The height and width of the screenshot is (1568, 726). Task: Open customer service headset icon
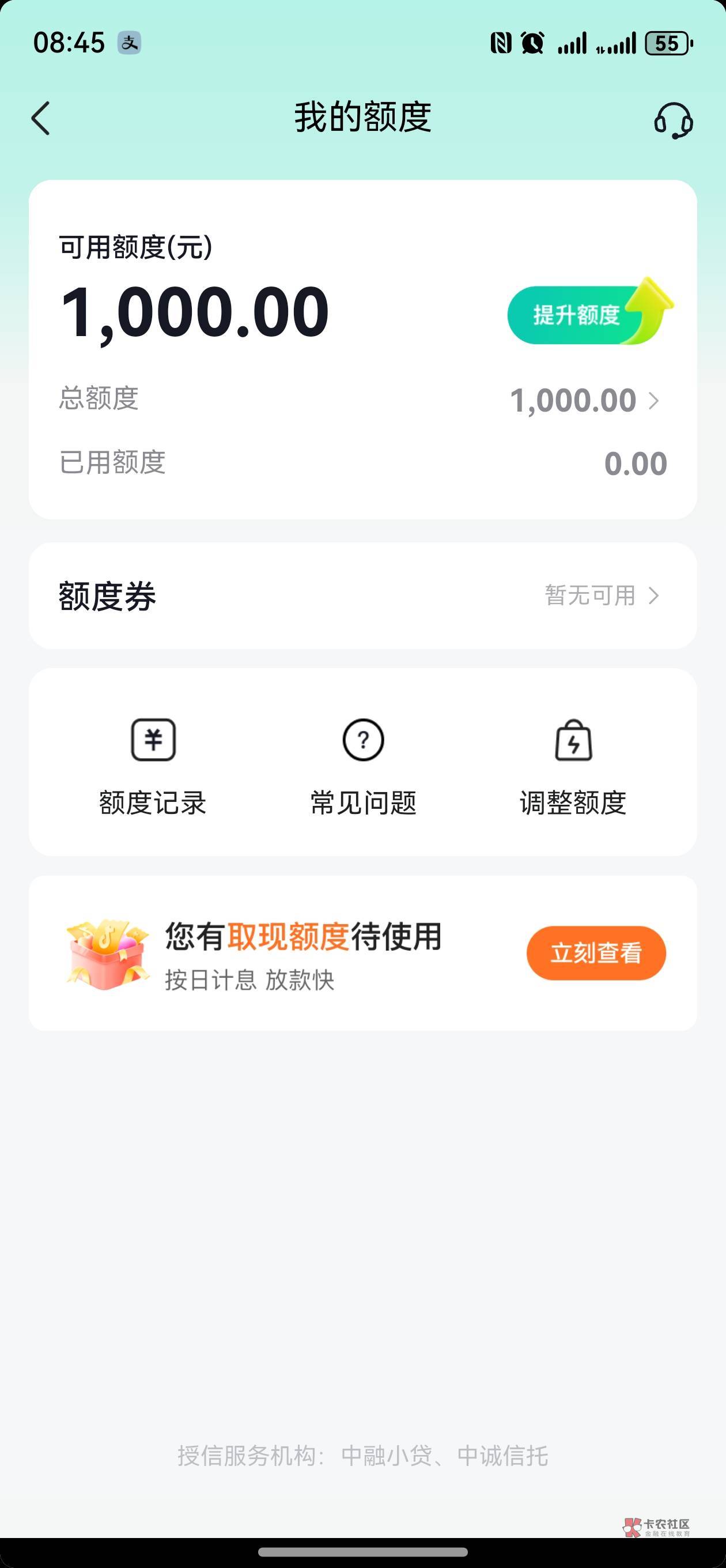coord(672,119)
